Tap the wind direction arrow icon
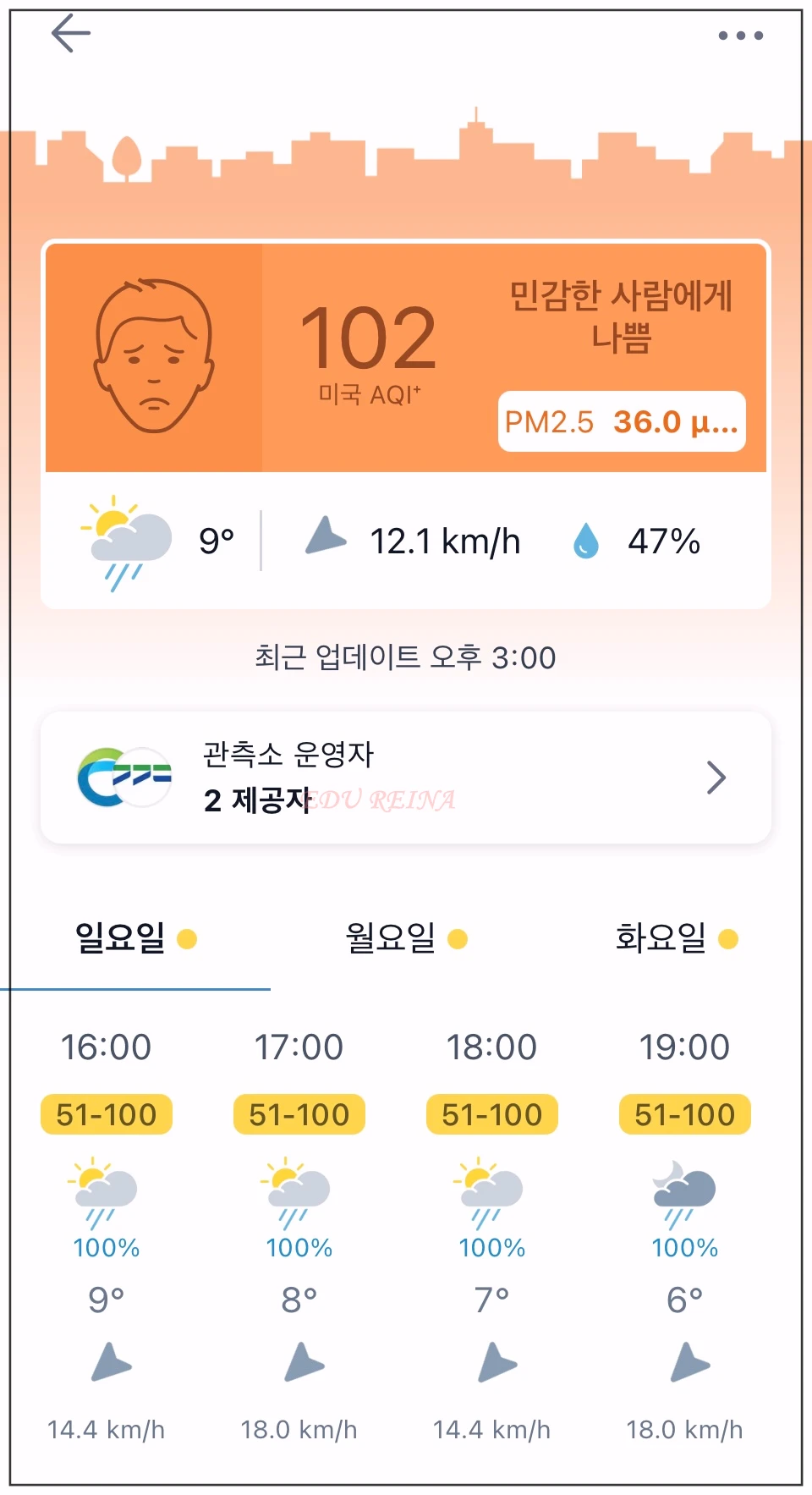812x1495 pixels. (x=327, y=536)
